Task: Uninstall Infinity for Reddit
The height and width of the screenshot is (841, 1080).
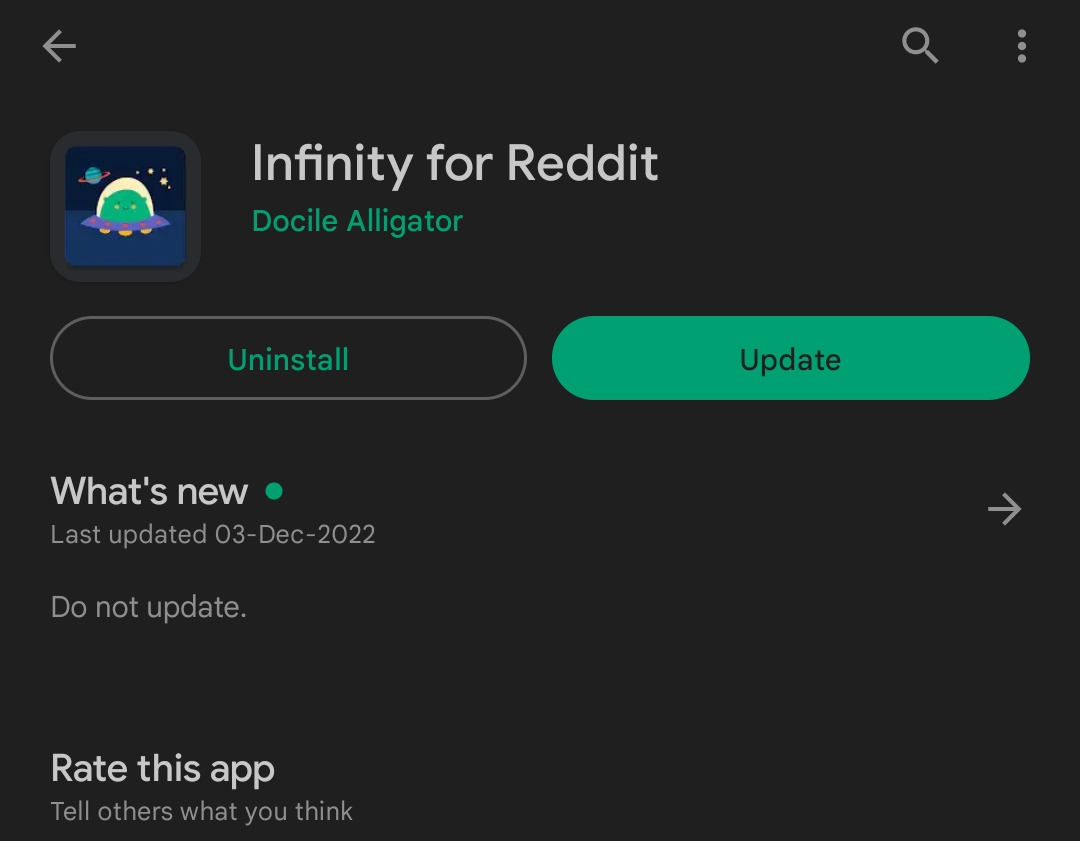Action: [x=288, y=359]
